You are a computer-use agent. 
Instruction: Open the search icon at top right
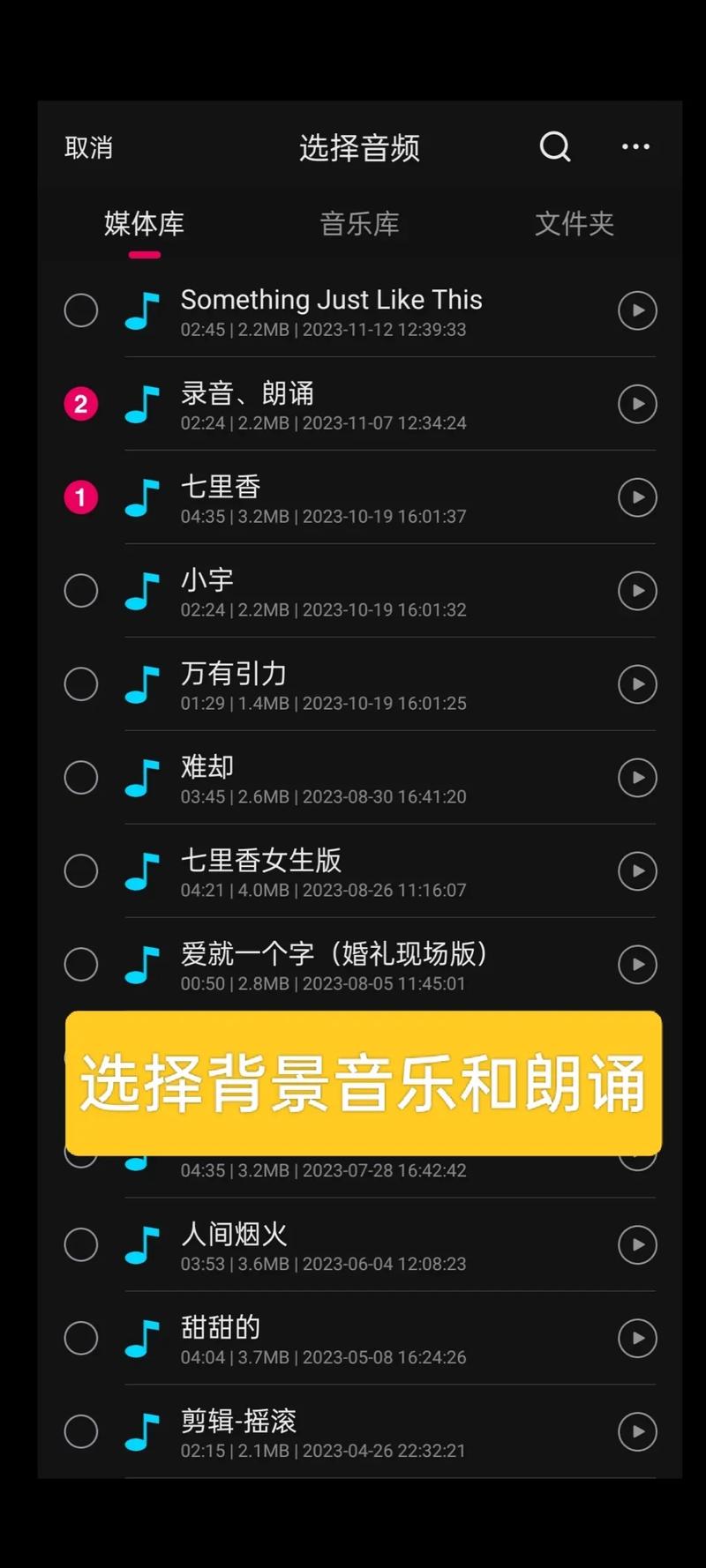[554, 146]
